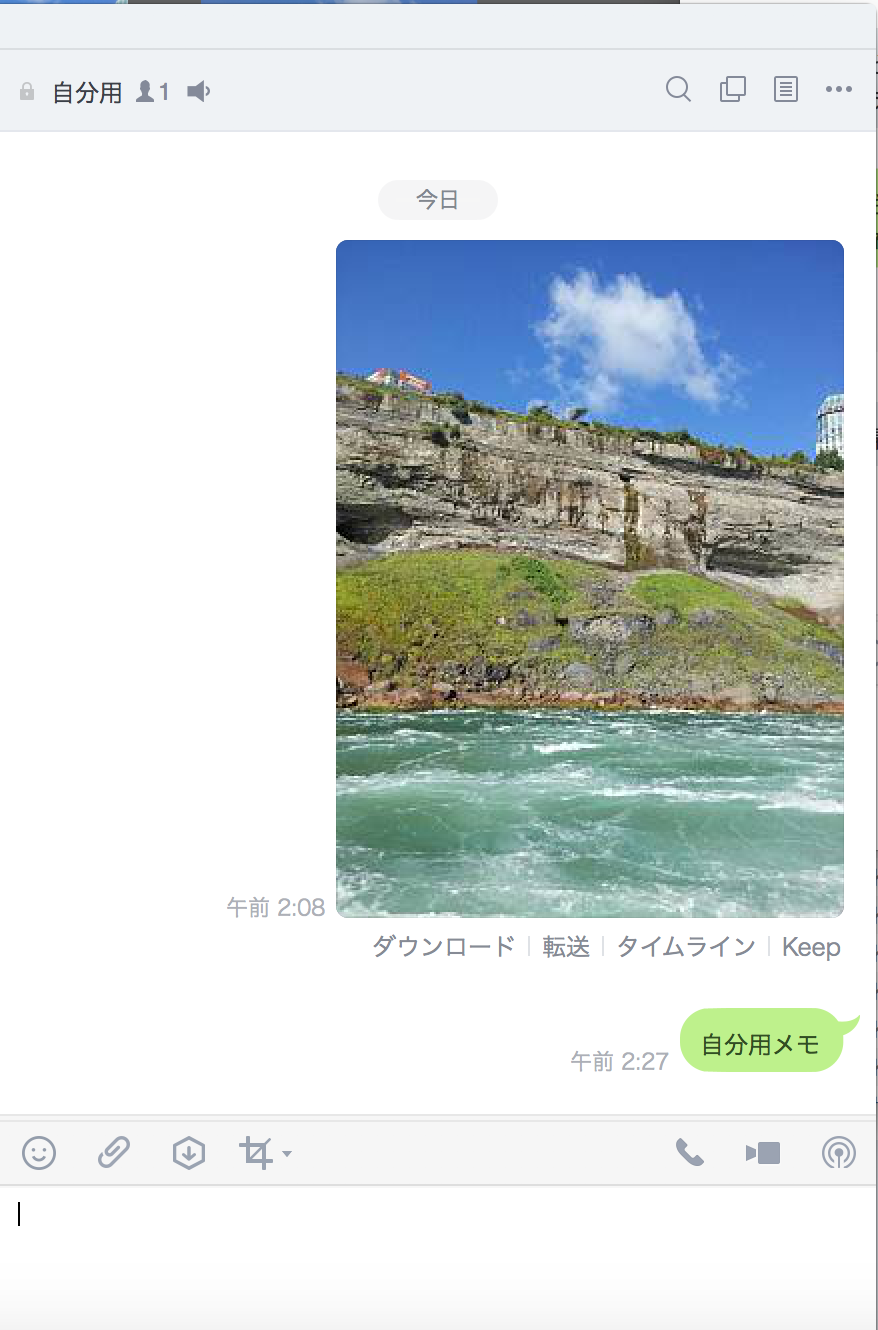Tap 転送 to forward the photo
The height and width of the screenshot is (1330, 878).
(x=566, y=947)
